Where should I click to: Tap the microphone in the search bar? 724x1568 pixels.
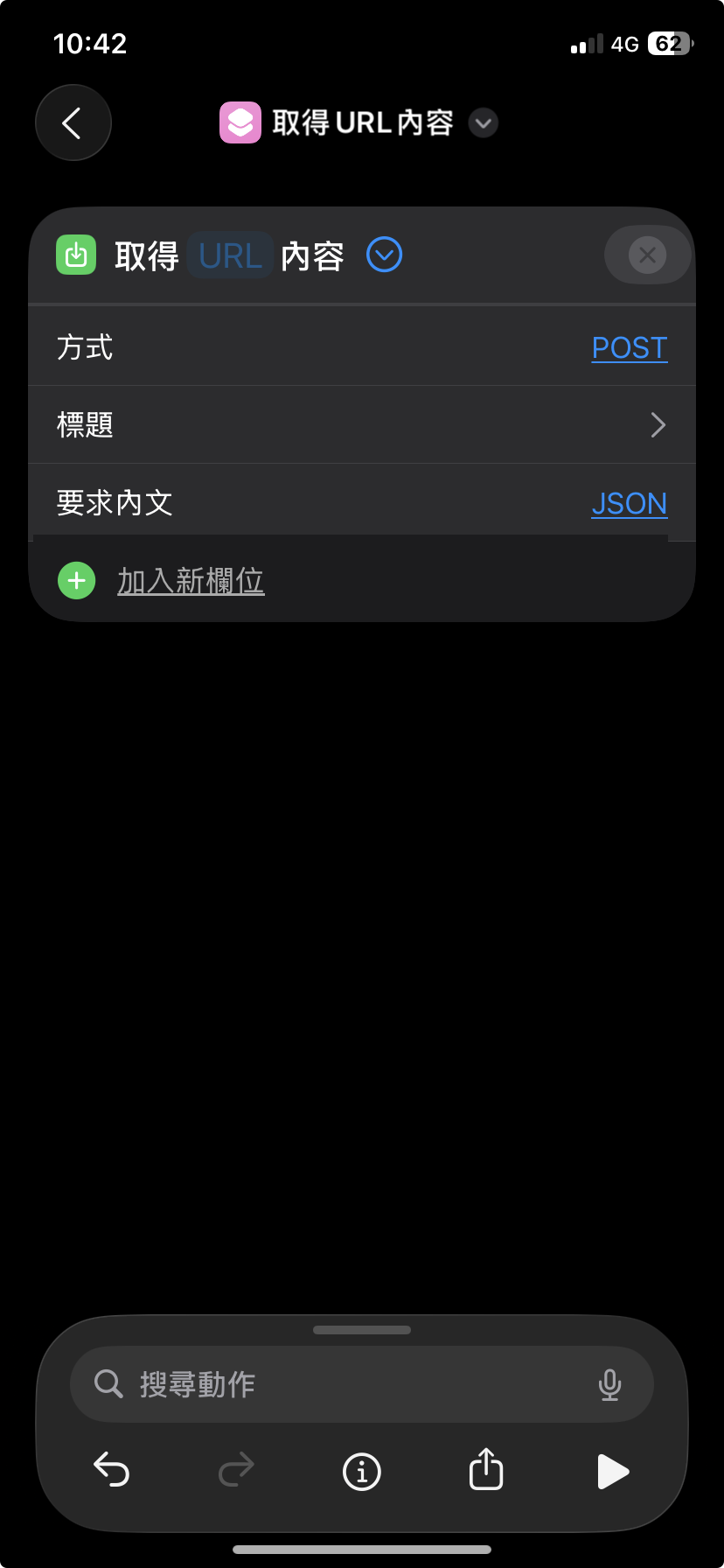tap(609, 1384)
